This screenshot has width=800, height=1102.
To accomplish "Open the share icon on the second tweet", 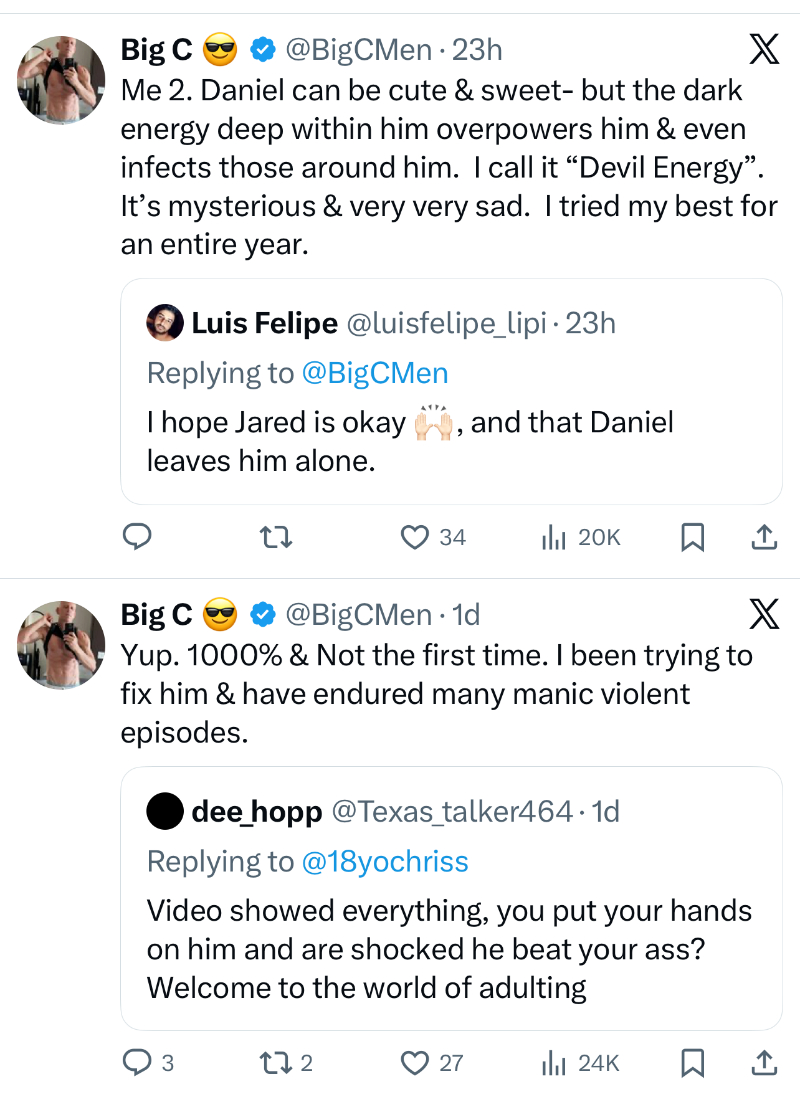I will [763, 1063].
